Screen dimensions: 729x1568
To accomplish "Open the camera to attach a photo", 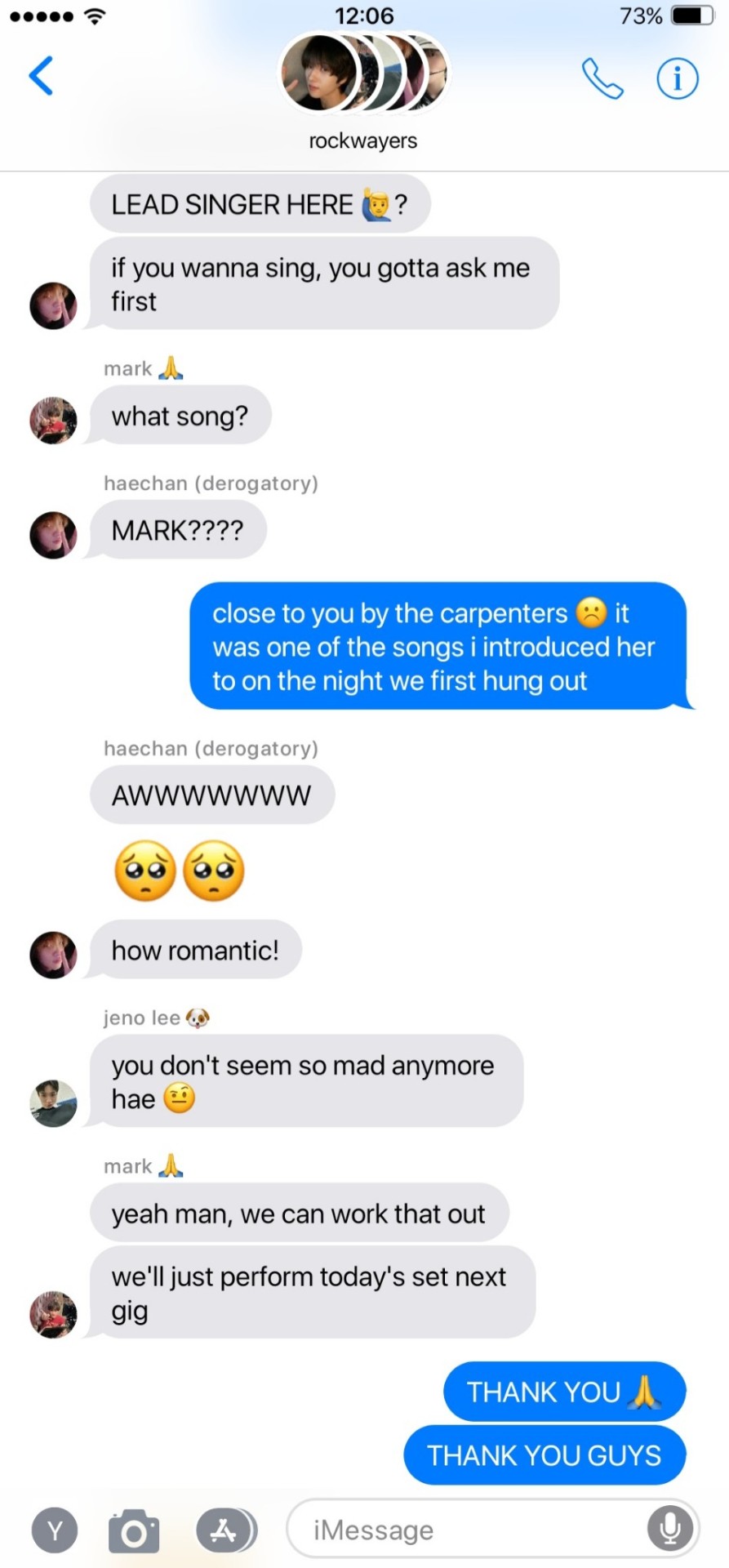I will [134, 1530].
